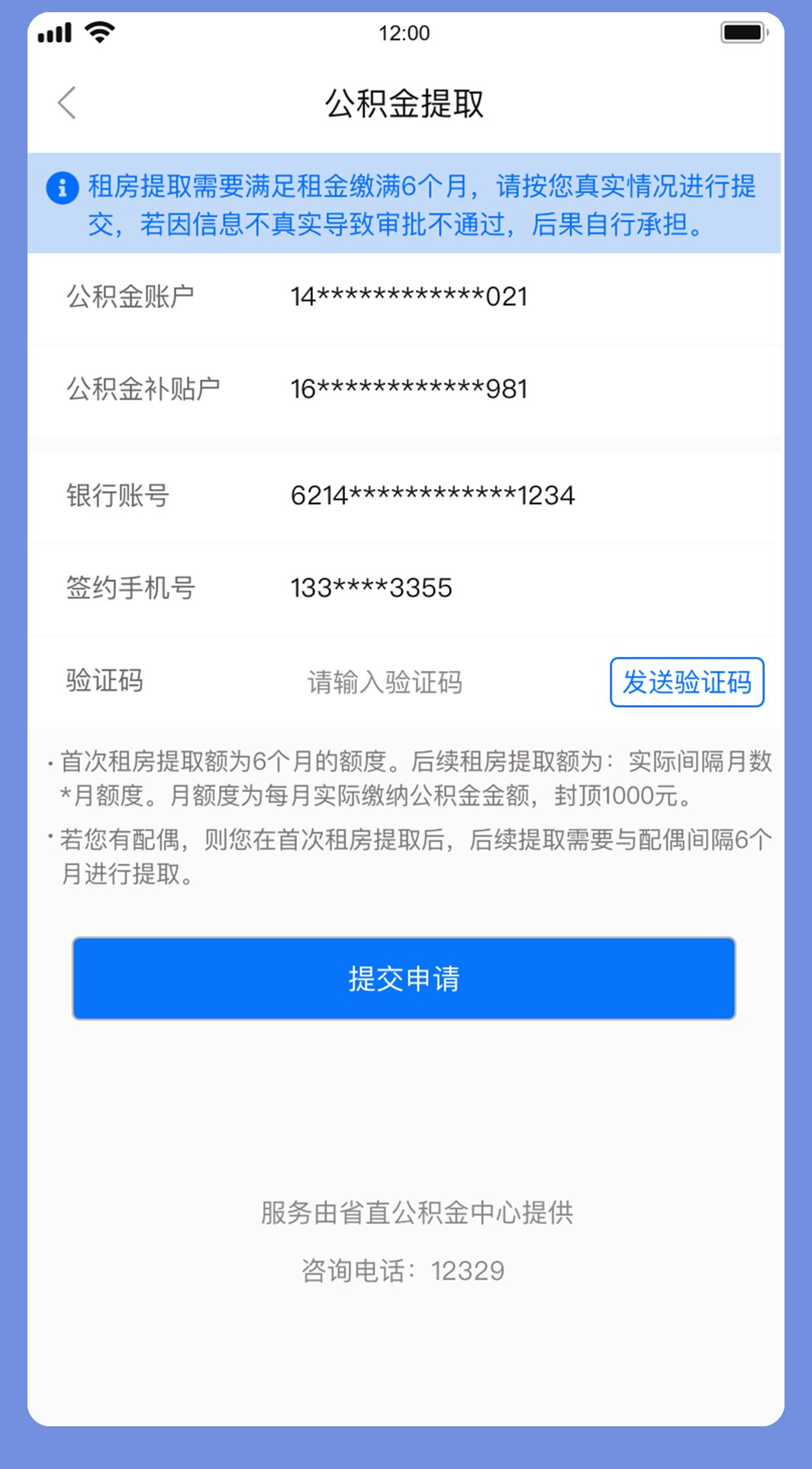812x1469 pixels.
Task: Submit with the 提交申请 button
Action: point(404,978)
